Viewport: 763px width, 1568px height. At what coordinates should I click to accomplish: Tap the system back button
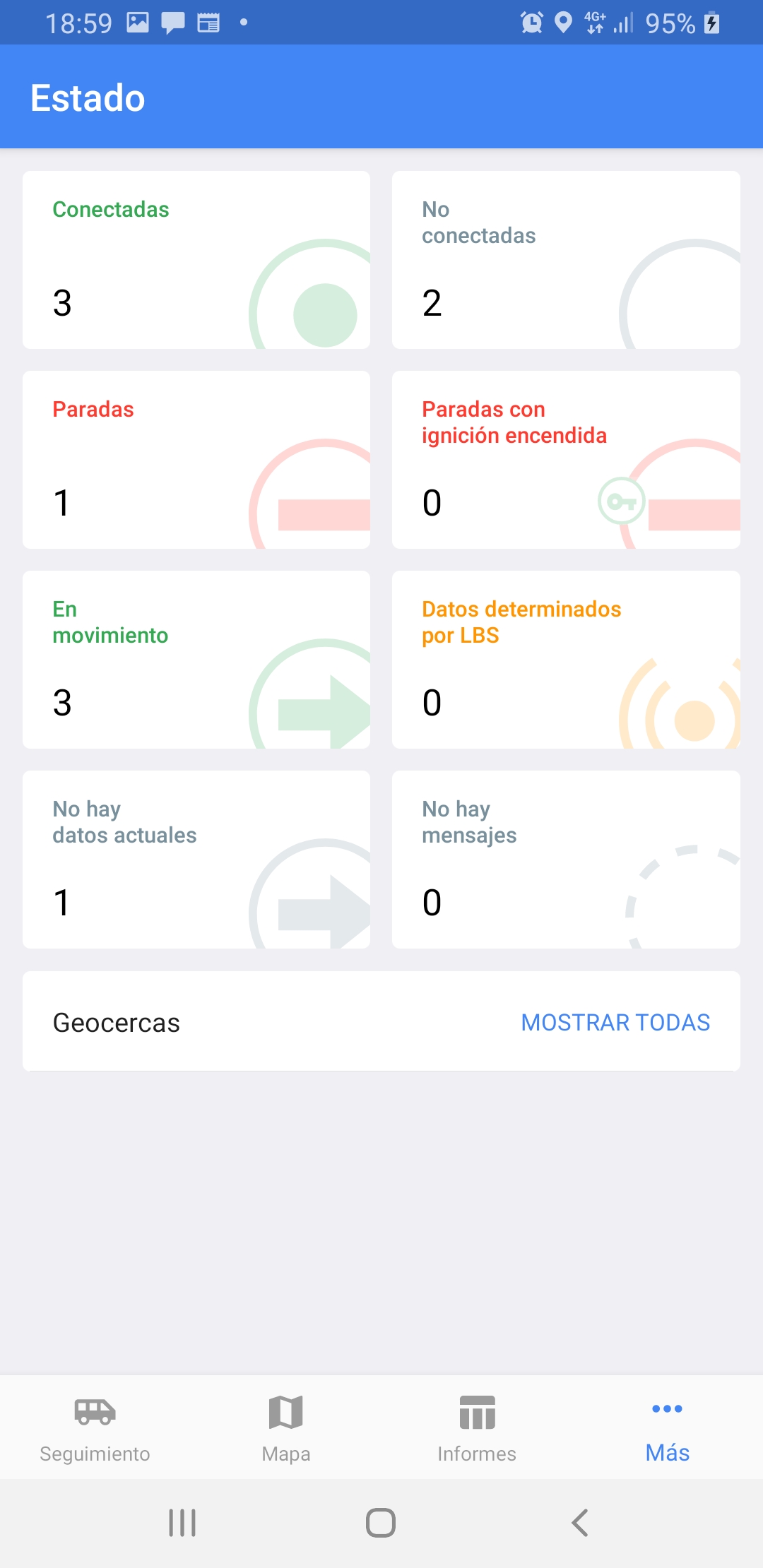580,1523
